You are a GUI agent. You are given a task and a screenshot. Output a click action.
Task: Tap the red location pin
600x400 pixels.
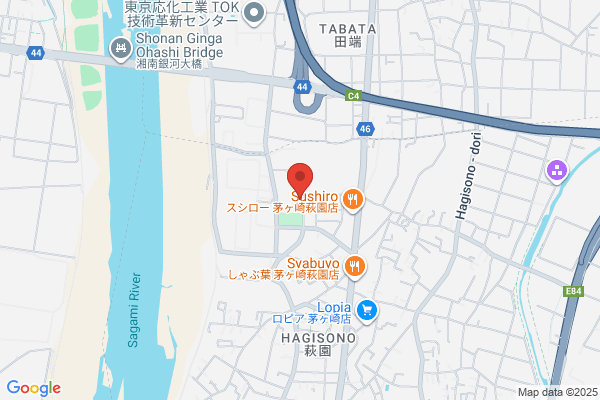coord(300,179)
